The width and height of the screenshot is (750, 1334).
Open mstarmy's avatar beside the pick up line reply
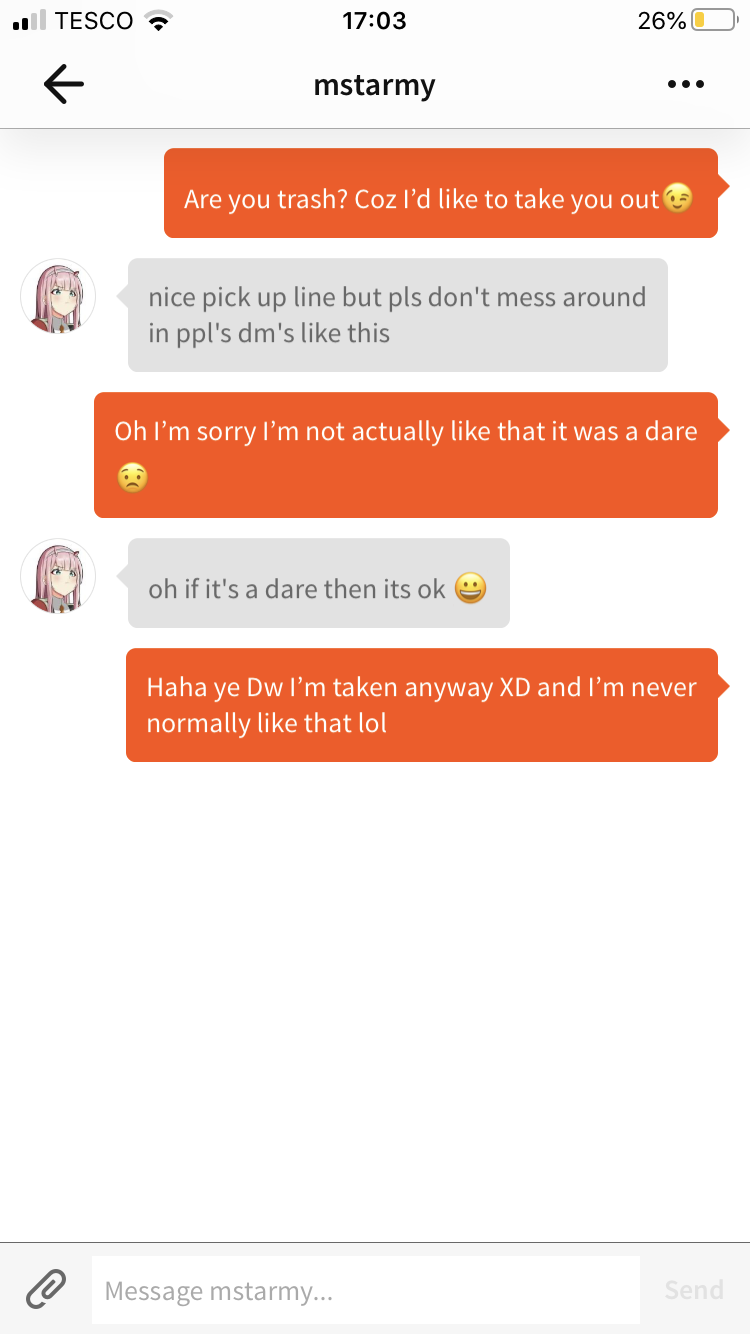pos(58,296)
